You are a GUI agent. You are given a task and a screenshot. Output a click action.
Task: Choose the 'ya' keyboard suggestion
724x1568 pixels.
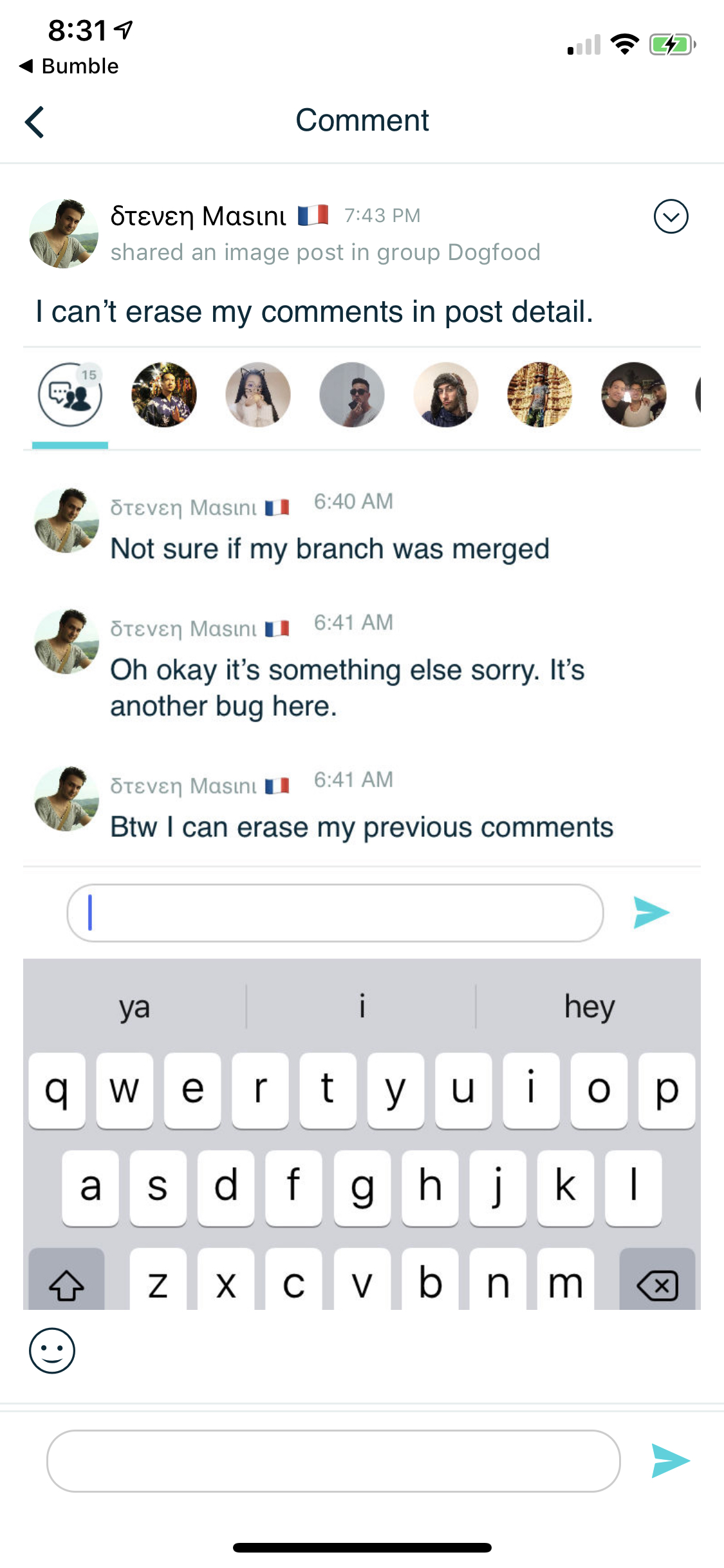point(134,1007)
